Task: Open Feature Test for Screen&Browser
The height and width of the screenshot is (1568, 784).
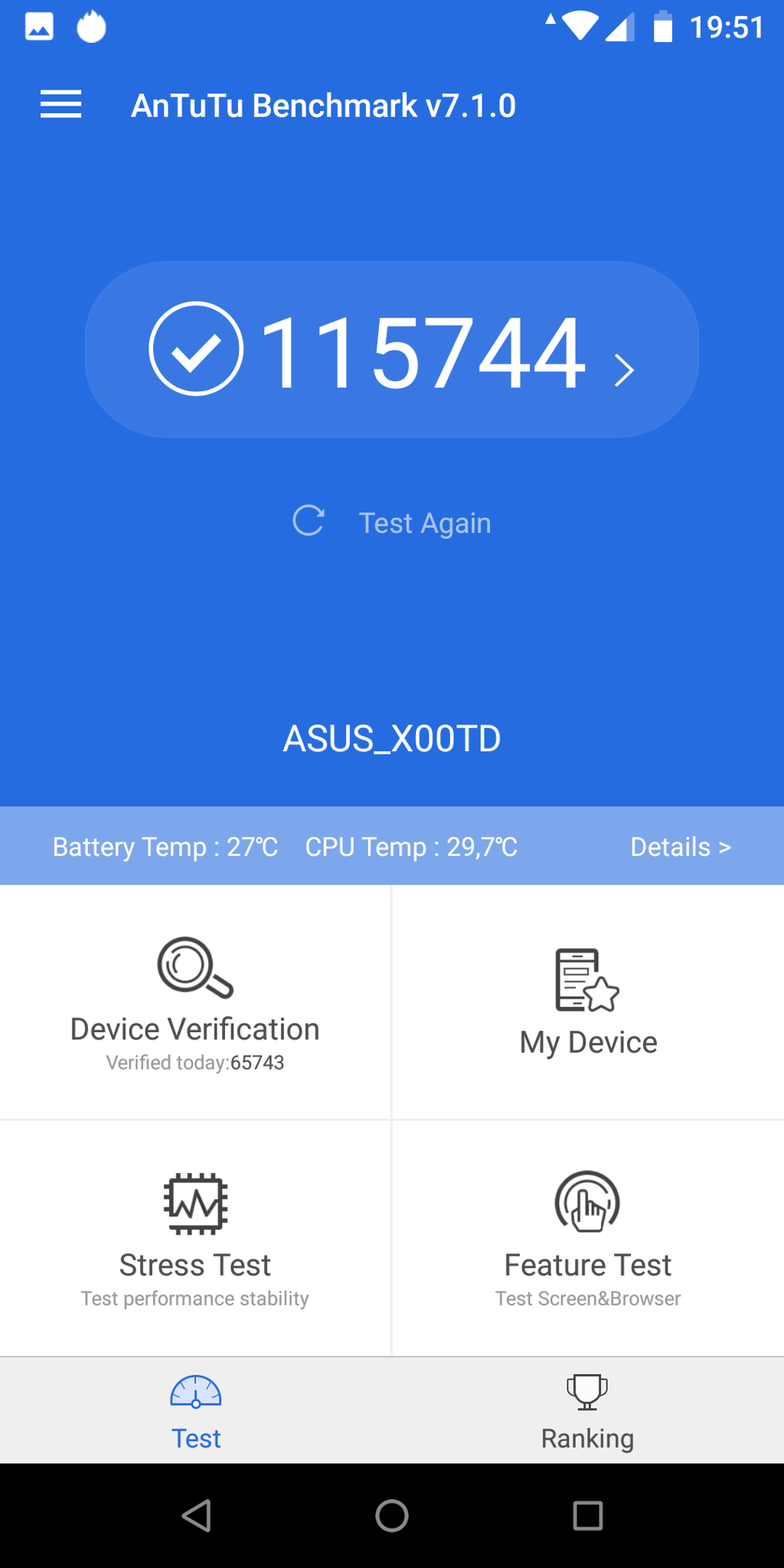Action: tap(587, 1238)
